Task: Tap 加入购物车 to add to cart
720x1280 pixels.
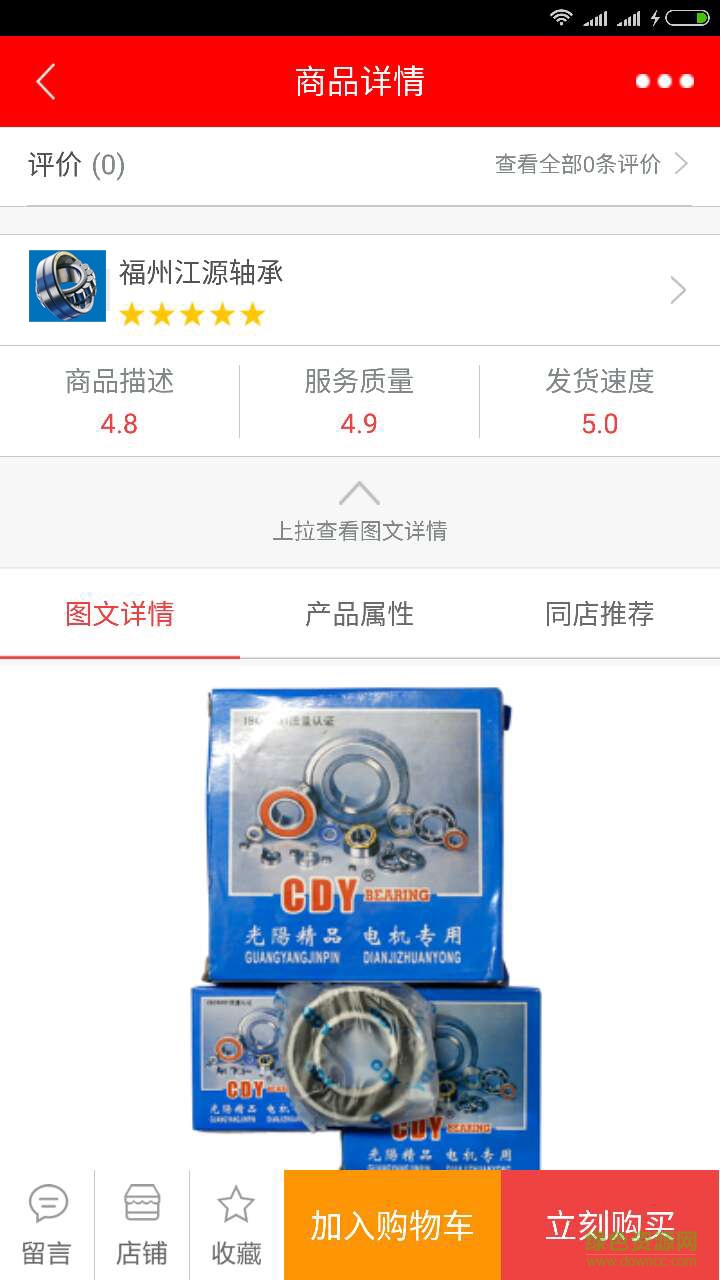Action: pos(392,1225)
